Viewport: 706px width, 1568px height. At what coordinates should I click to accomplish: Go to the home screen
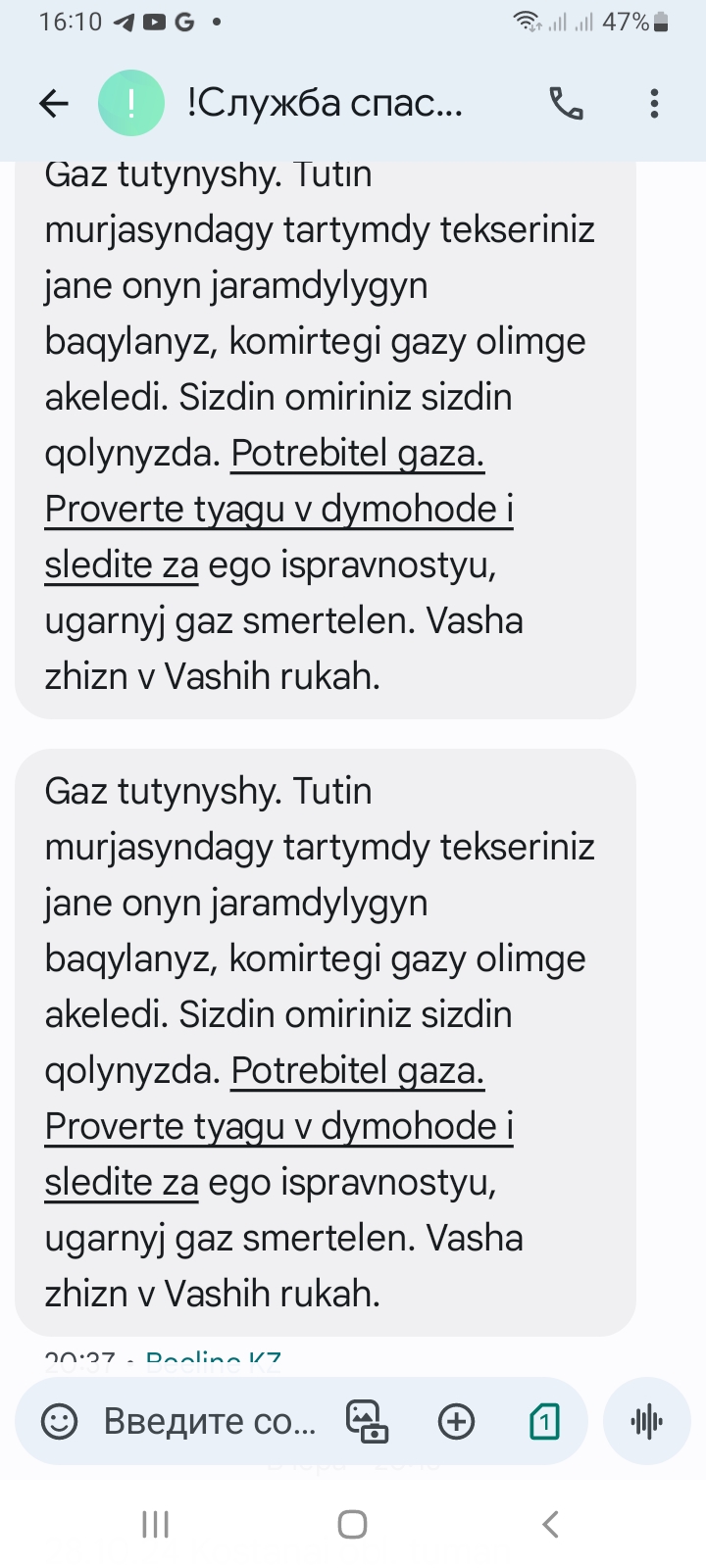click(x=352, y=1524)
